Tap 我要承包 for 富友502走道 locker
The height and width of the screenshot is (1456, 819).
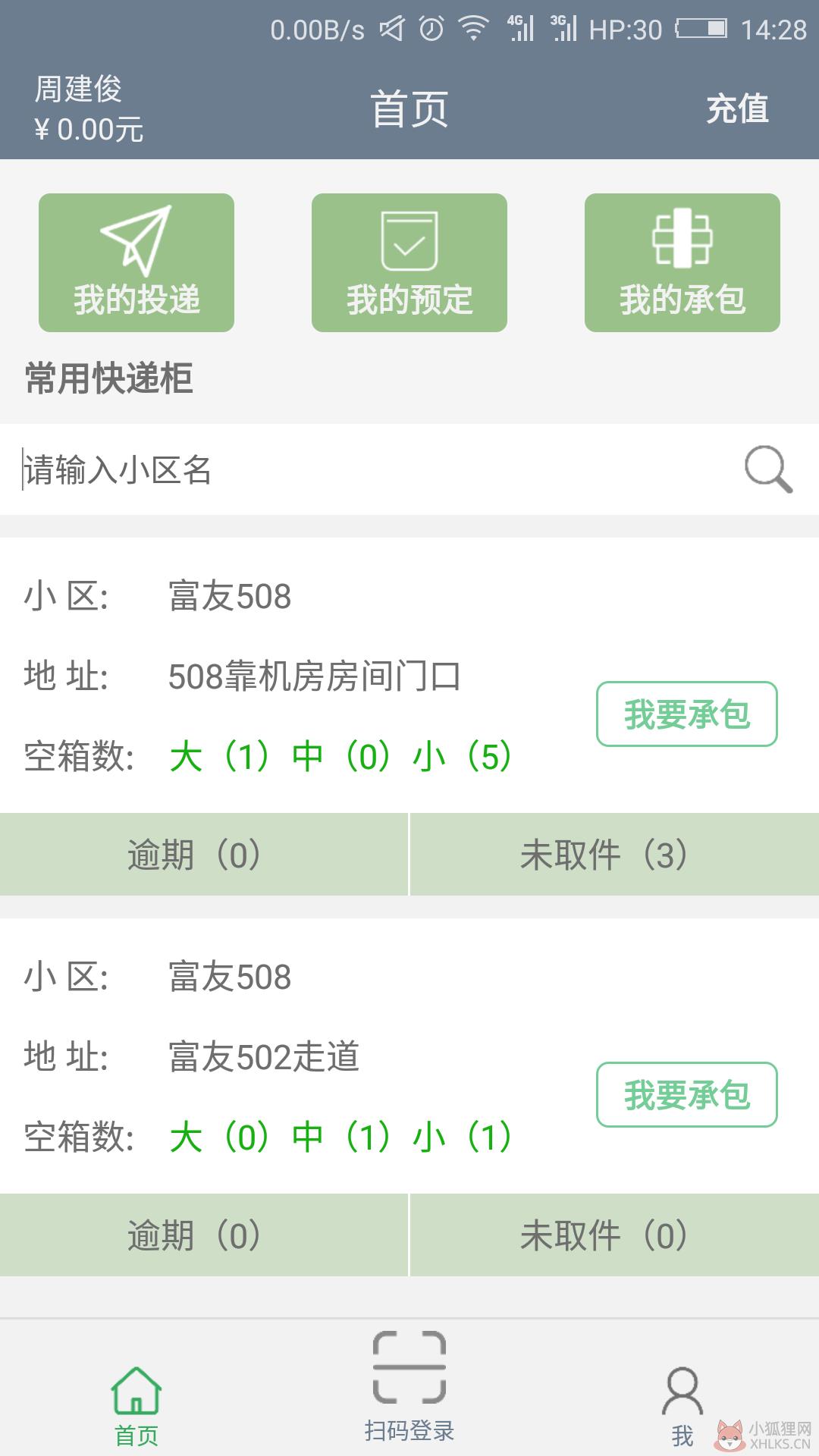click(x=687, y=1095)
